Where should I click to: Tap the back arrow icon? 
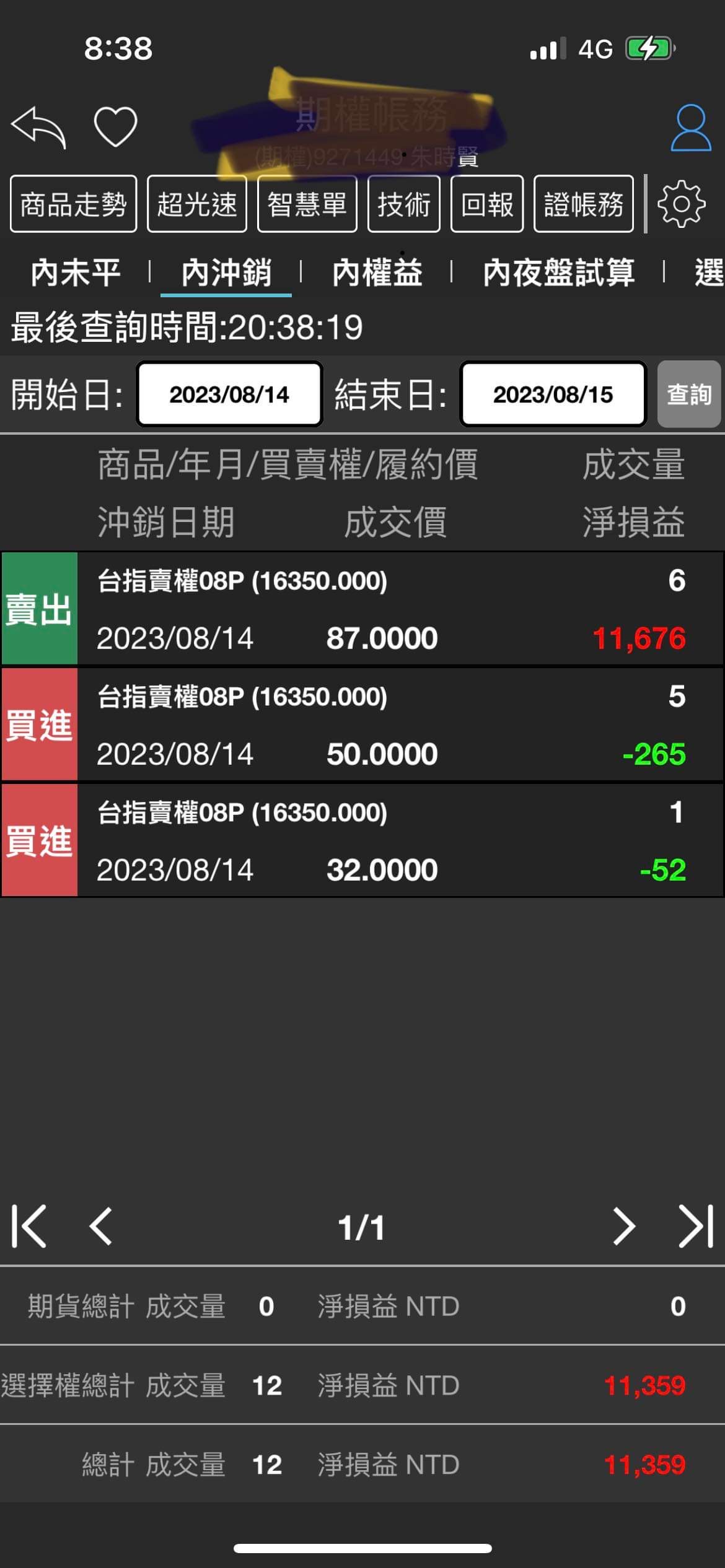[38, 127]
